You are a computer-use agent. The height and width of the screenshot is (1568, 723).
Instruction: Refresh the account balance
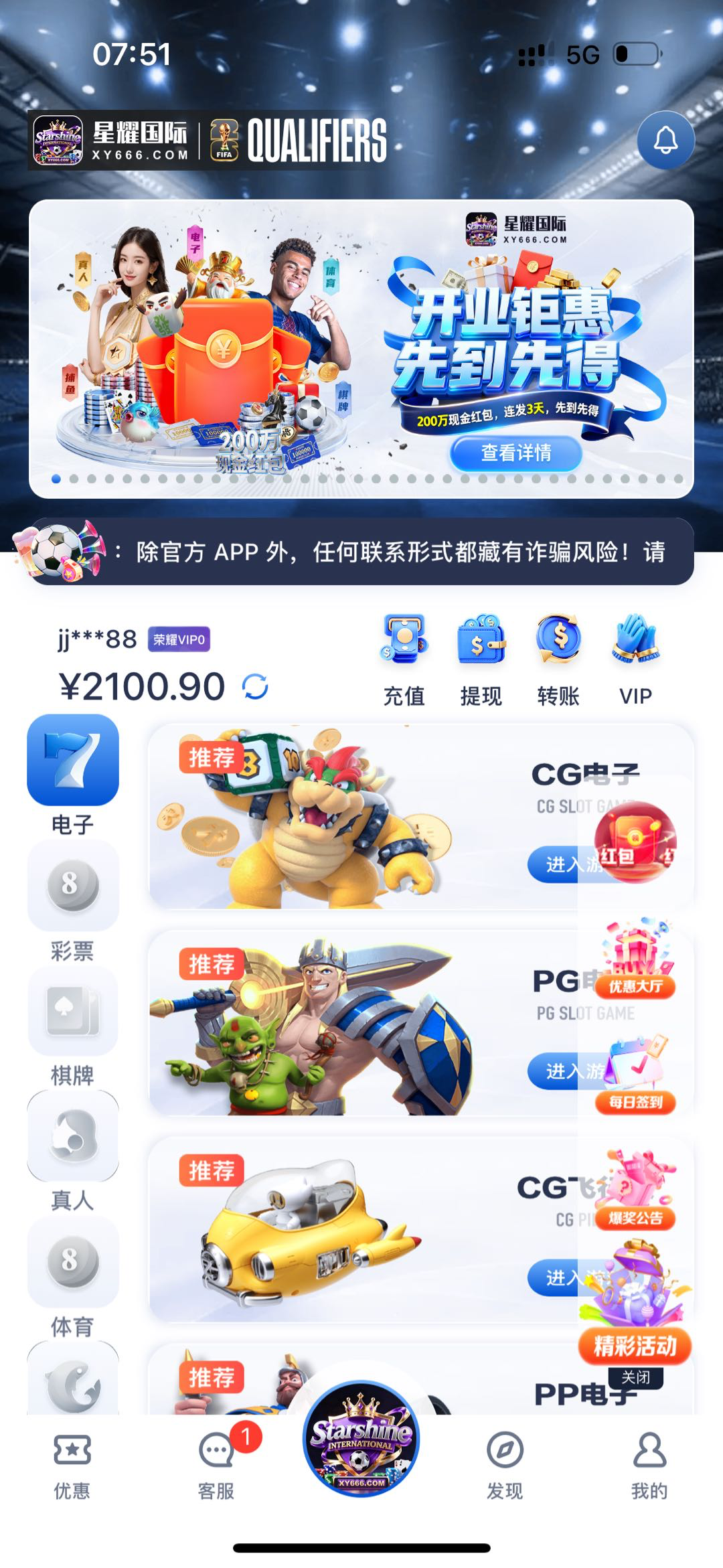click(x=255, y=687)
